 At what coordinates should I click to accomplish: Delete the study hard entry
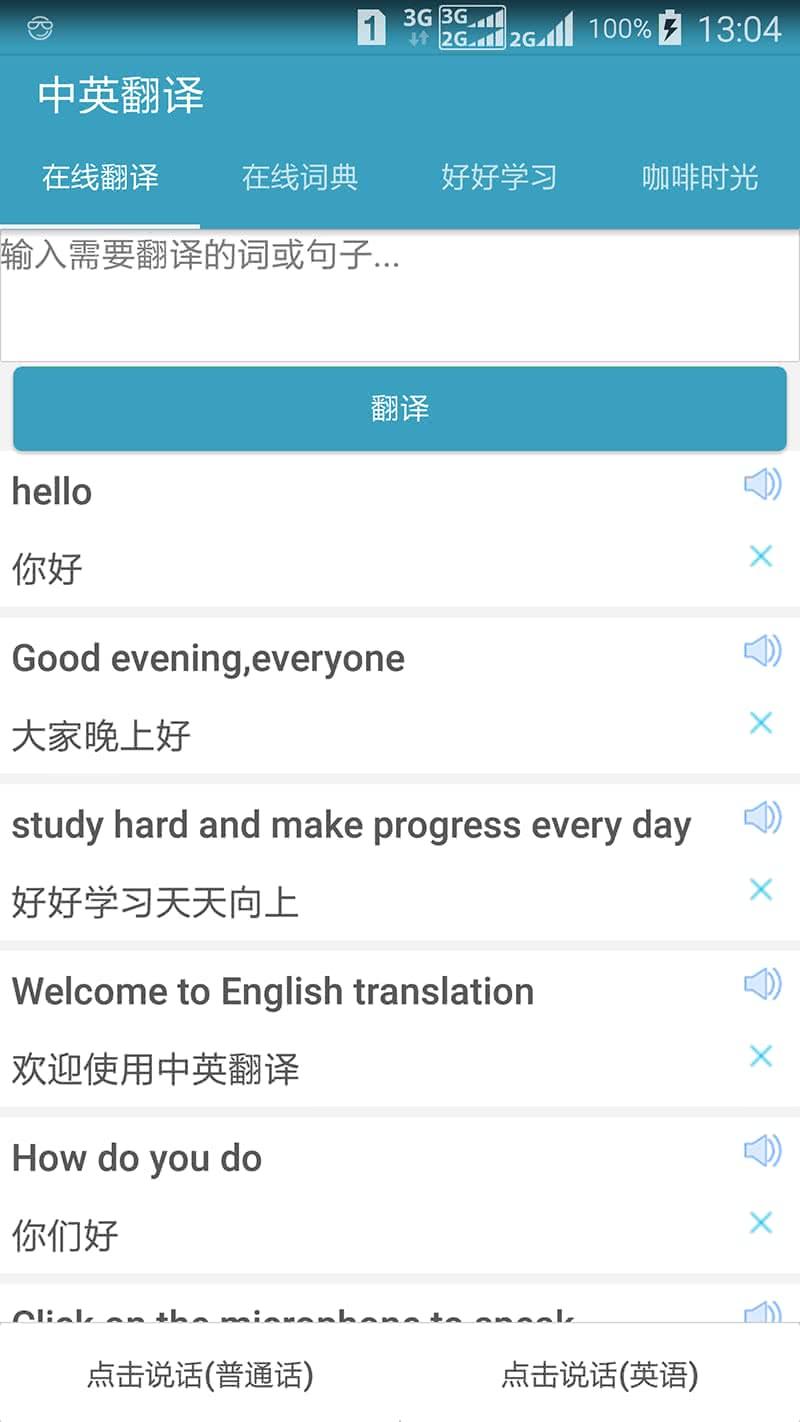[761, 889]
